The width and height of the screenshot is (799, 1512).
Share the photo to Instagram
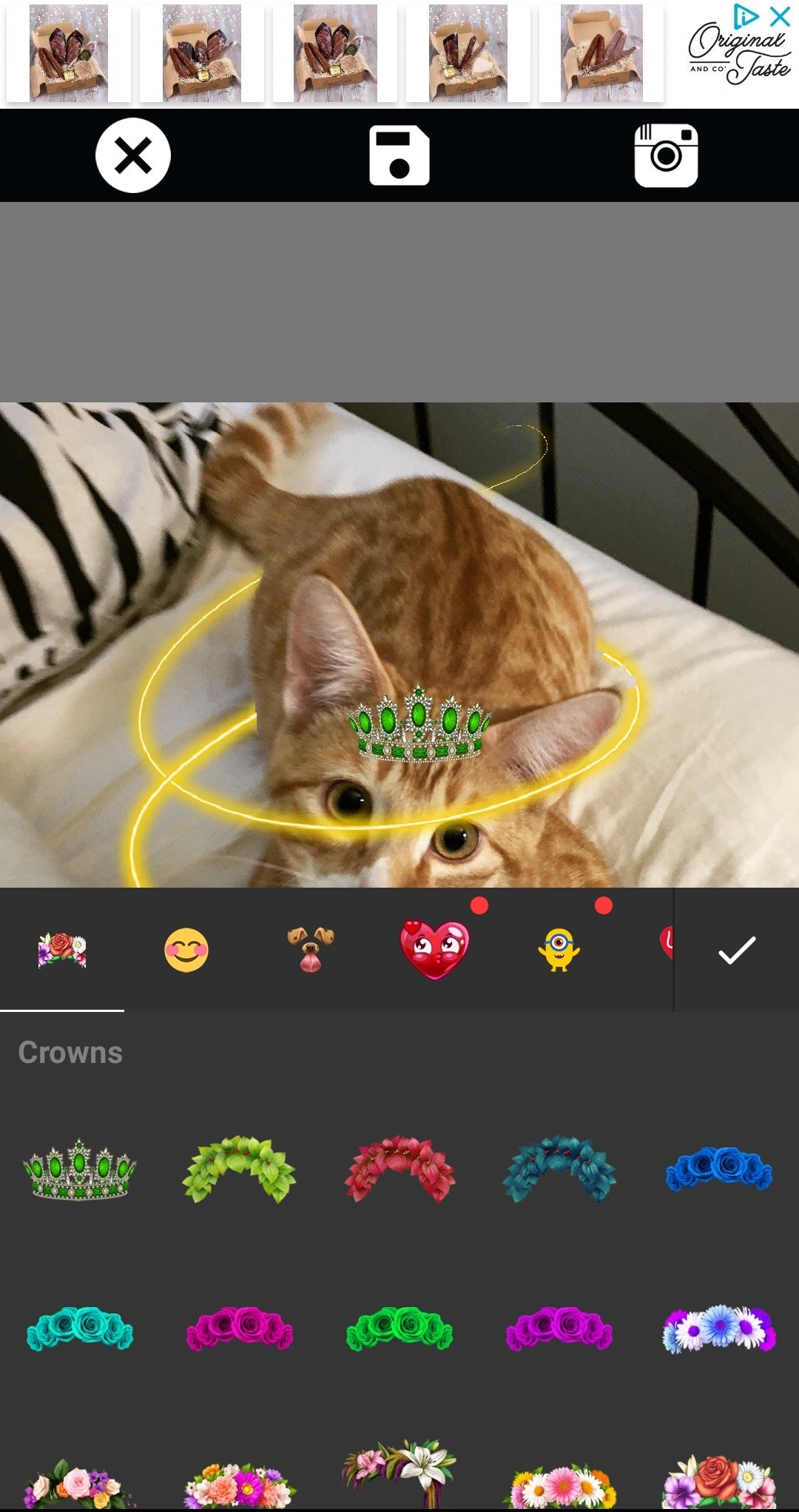point(666,155)
